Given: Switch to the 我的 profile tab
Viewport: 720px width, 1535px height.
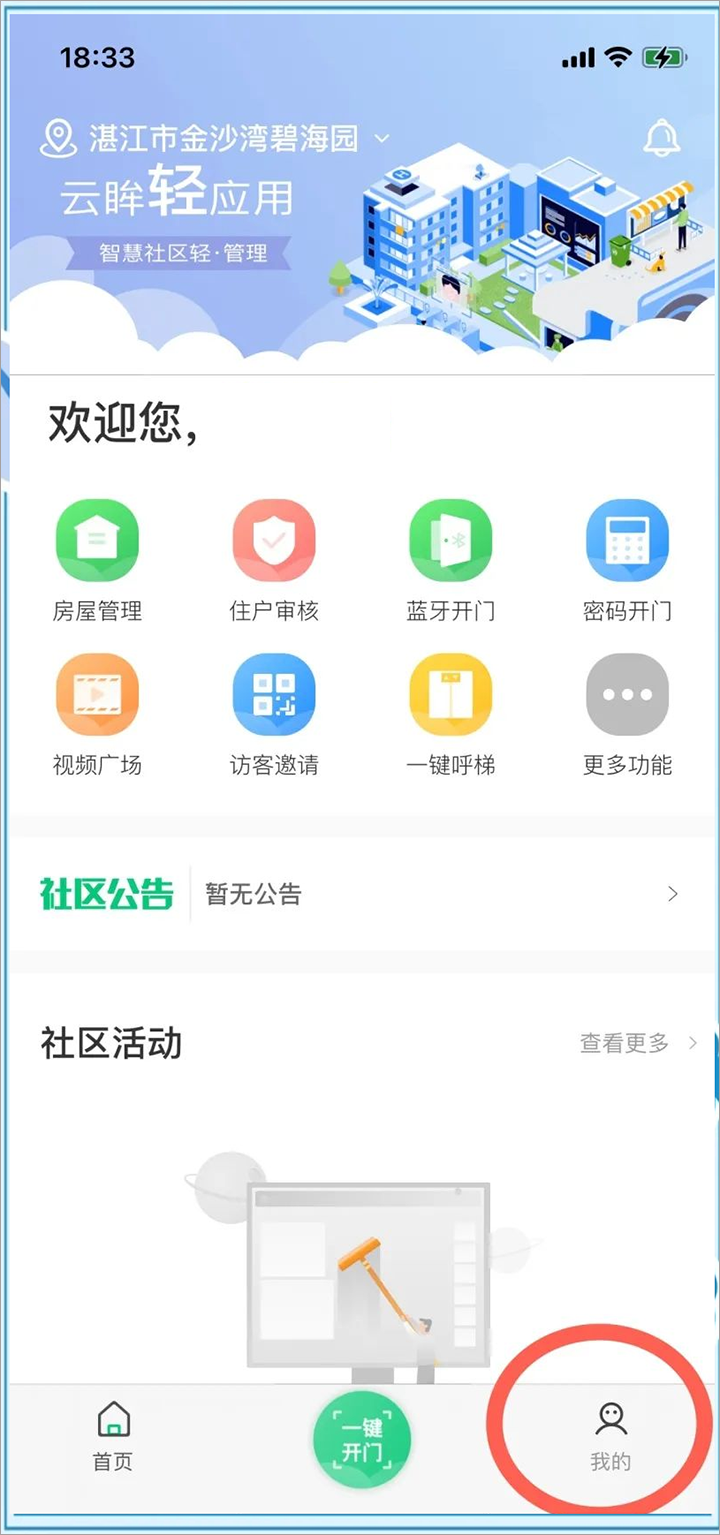Looking at the screenshot, I should 610,1437.
